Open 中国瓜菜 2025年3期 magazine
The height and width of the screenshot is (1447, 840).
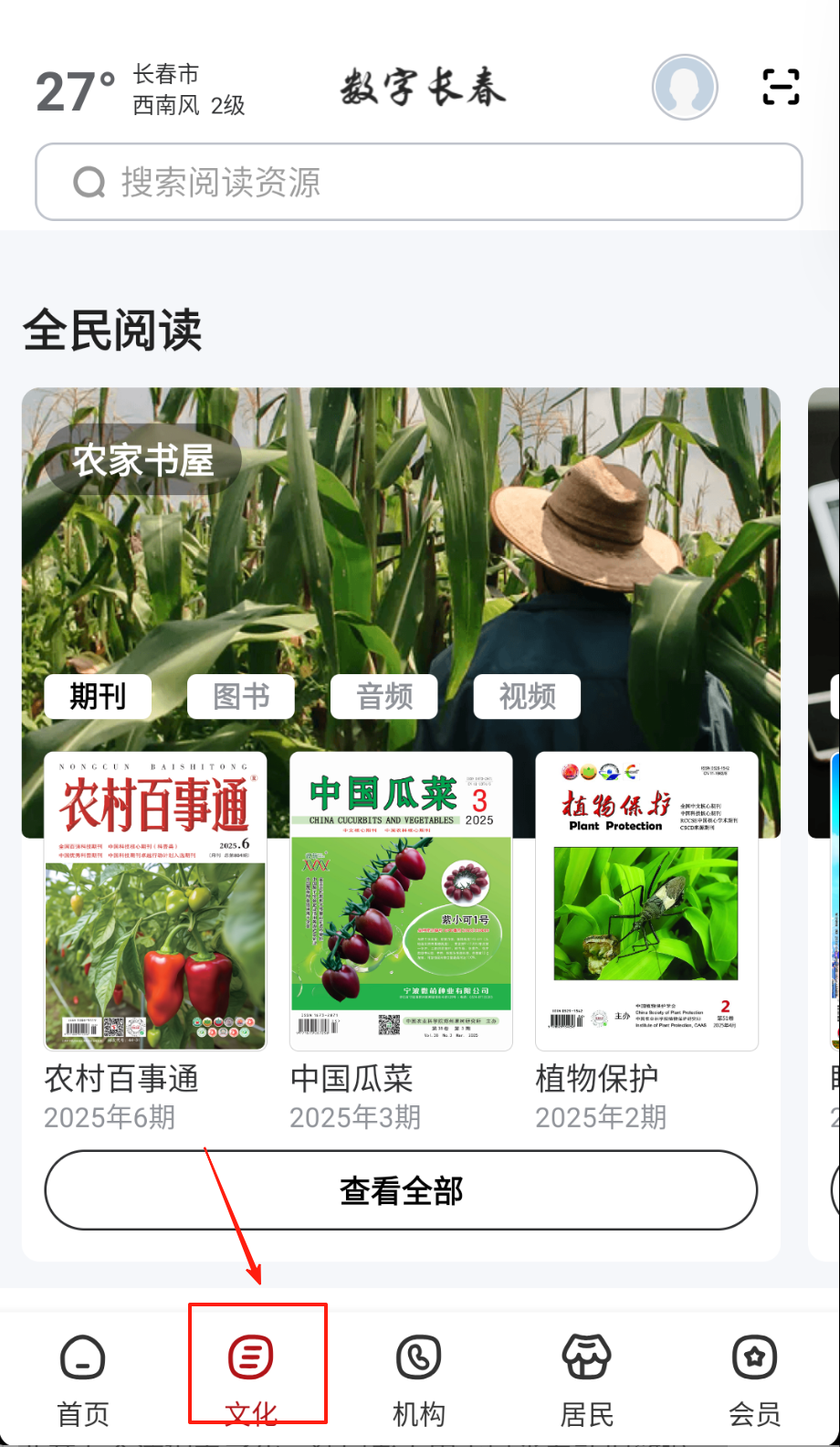point(401,902)
